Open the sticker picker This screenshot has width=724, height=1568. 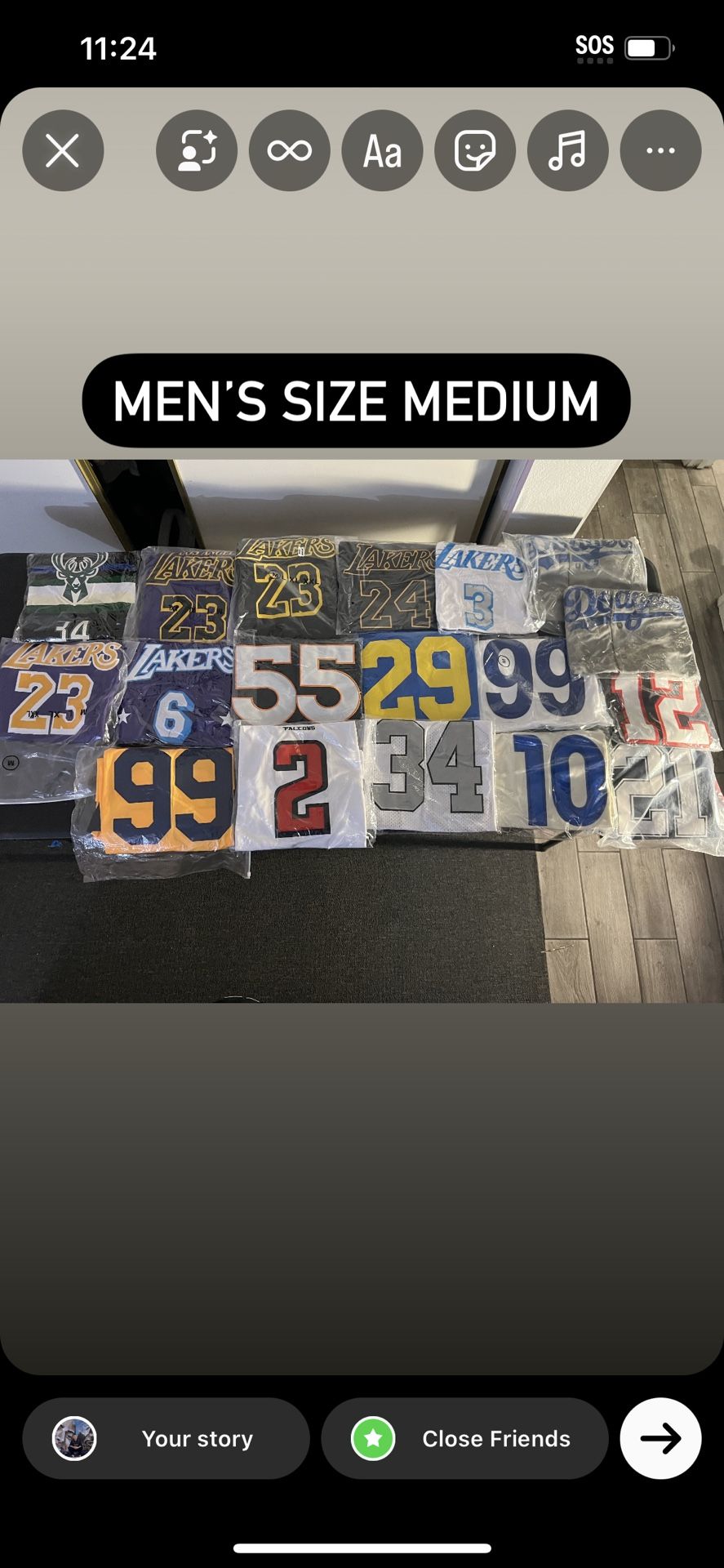[x=475, y=150]
